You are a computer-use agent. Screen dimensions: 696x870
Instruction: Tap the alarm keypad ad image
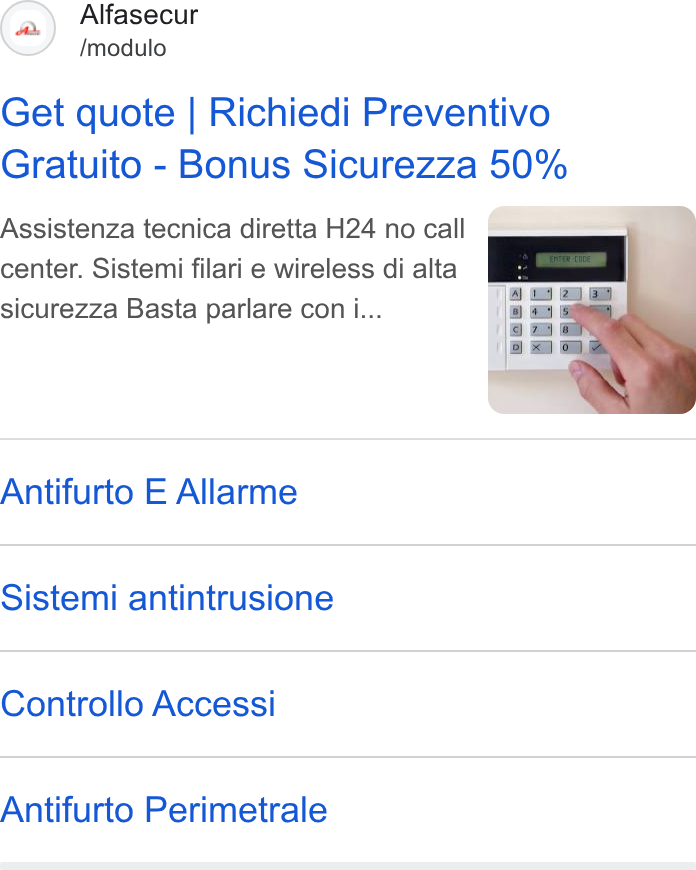point(592,310)
